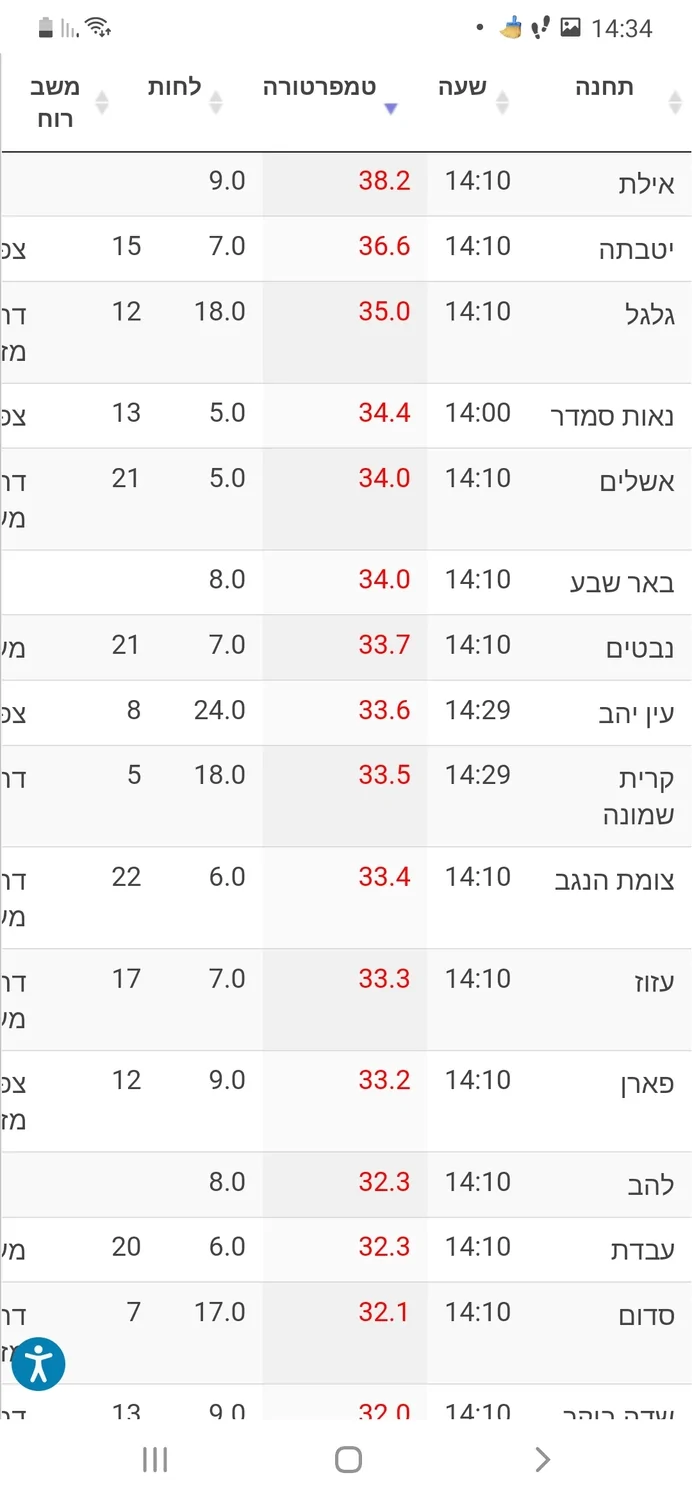Show recent apps
This screenshot has width=692, height=1500.
click(155, 1460)
